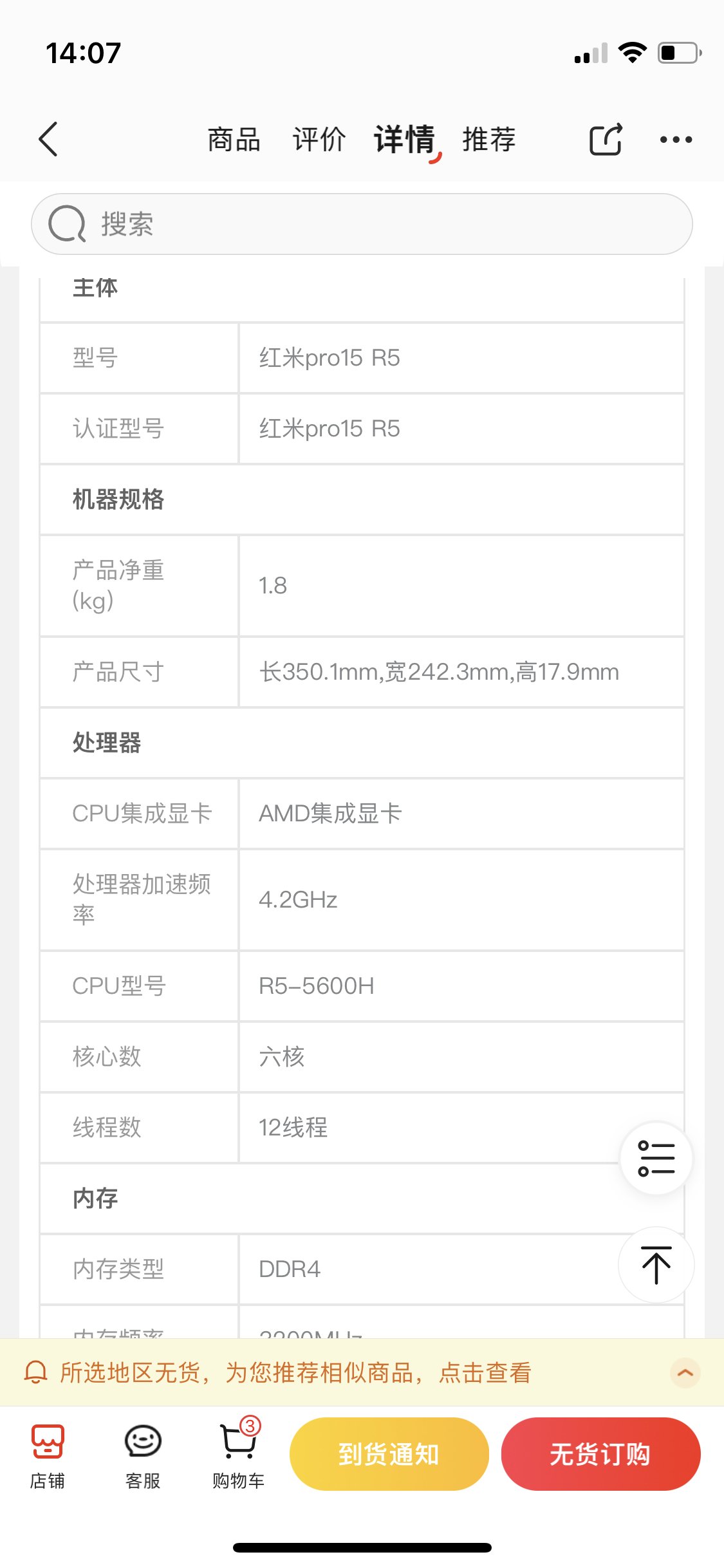Open the floating list menu button
This screenshot has width=724, height=1568.
(x=656, y=1158)
